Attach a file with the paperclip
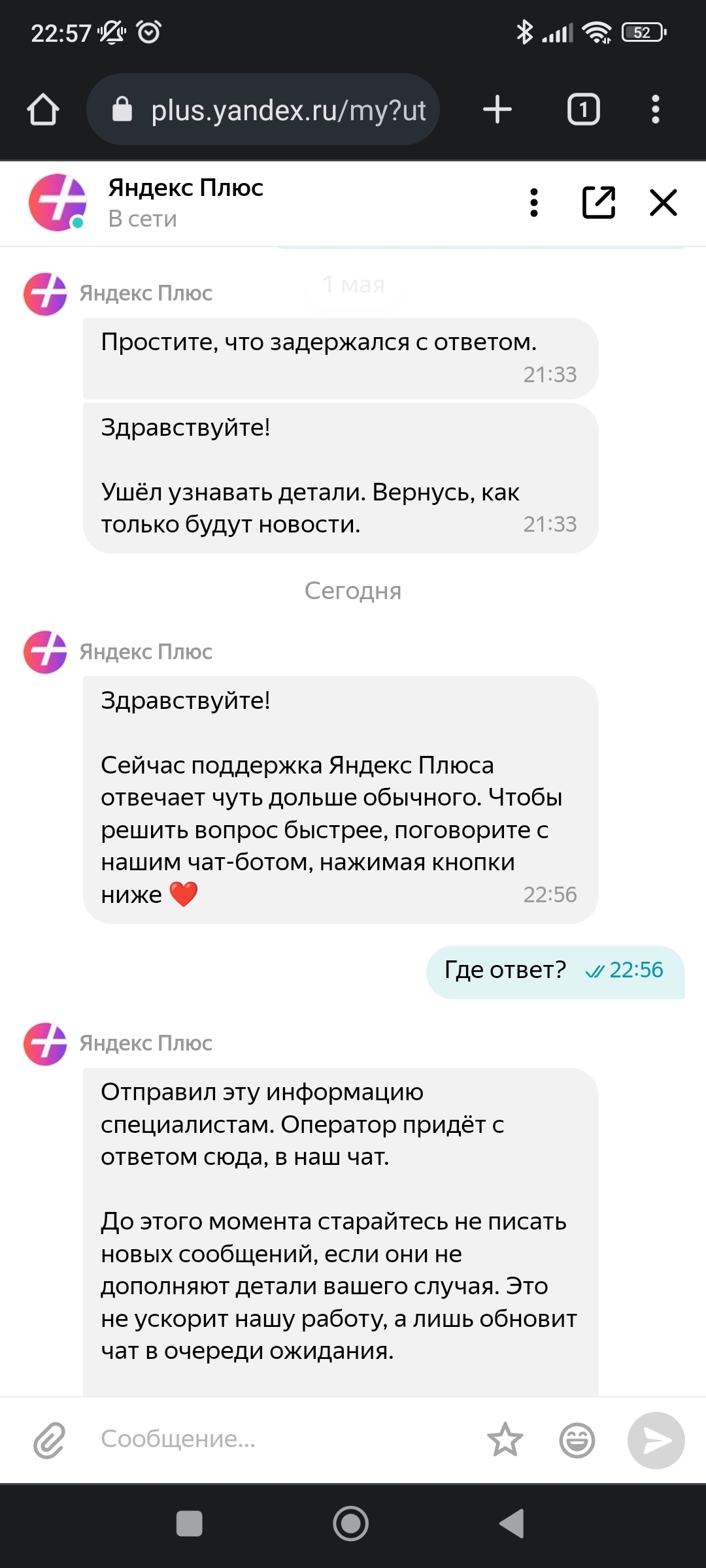 pyautogui.click(x=50, y=1440)
